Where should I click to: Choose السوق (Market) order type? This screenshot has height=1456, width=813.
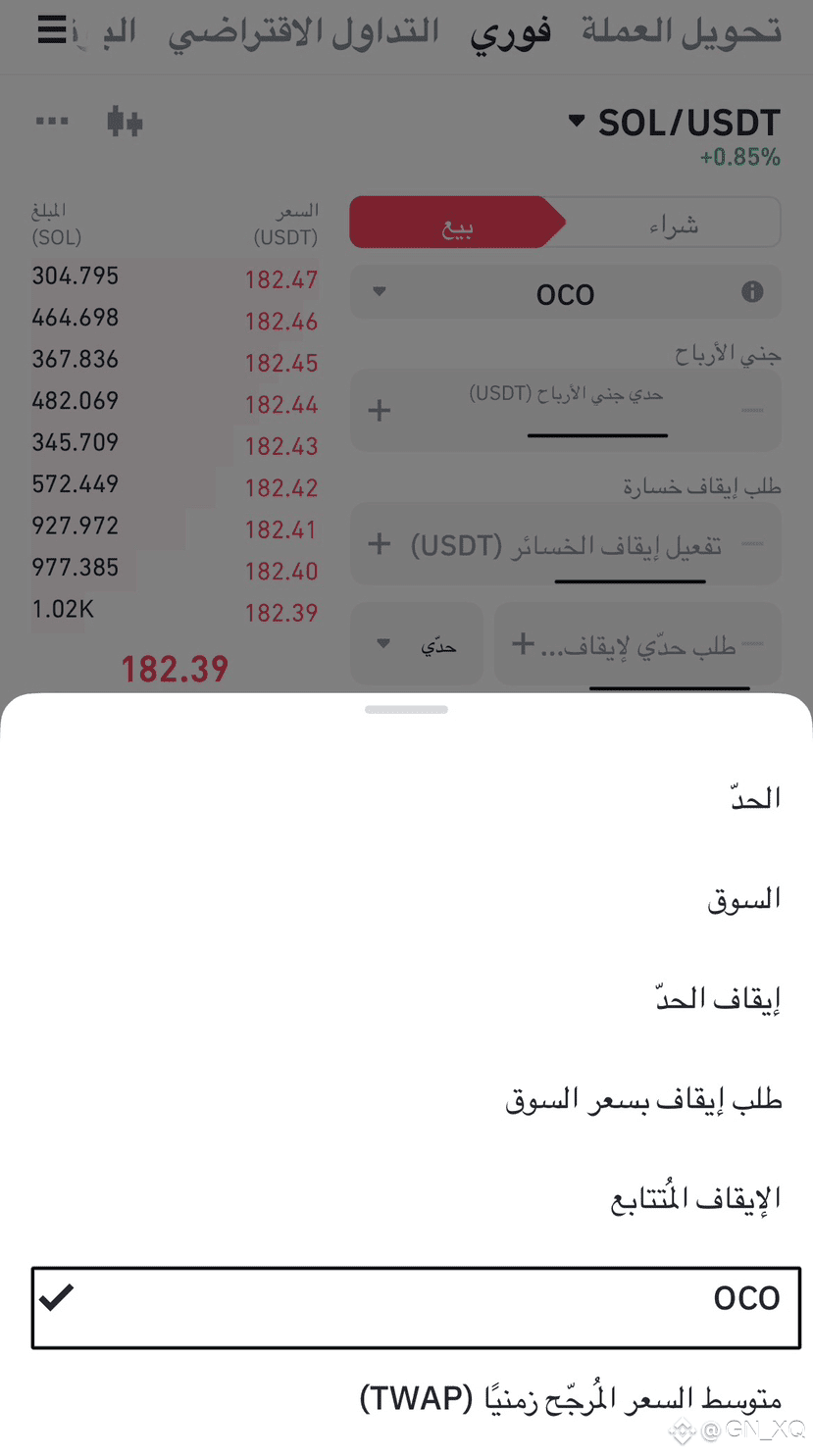pyautogui.click(x=406, y=898)
